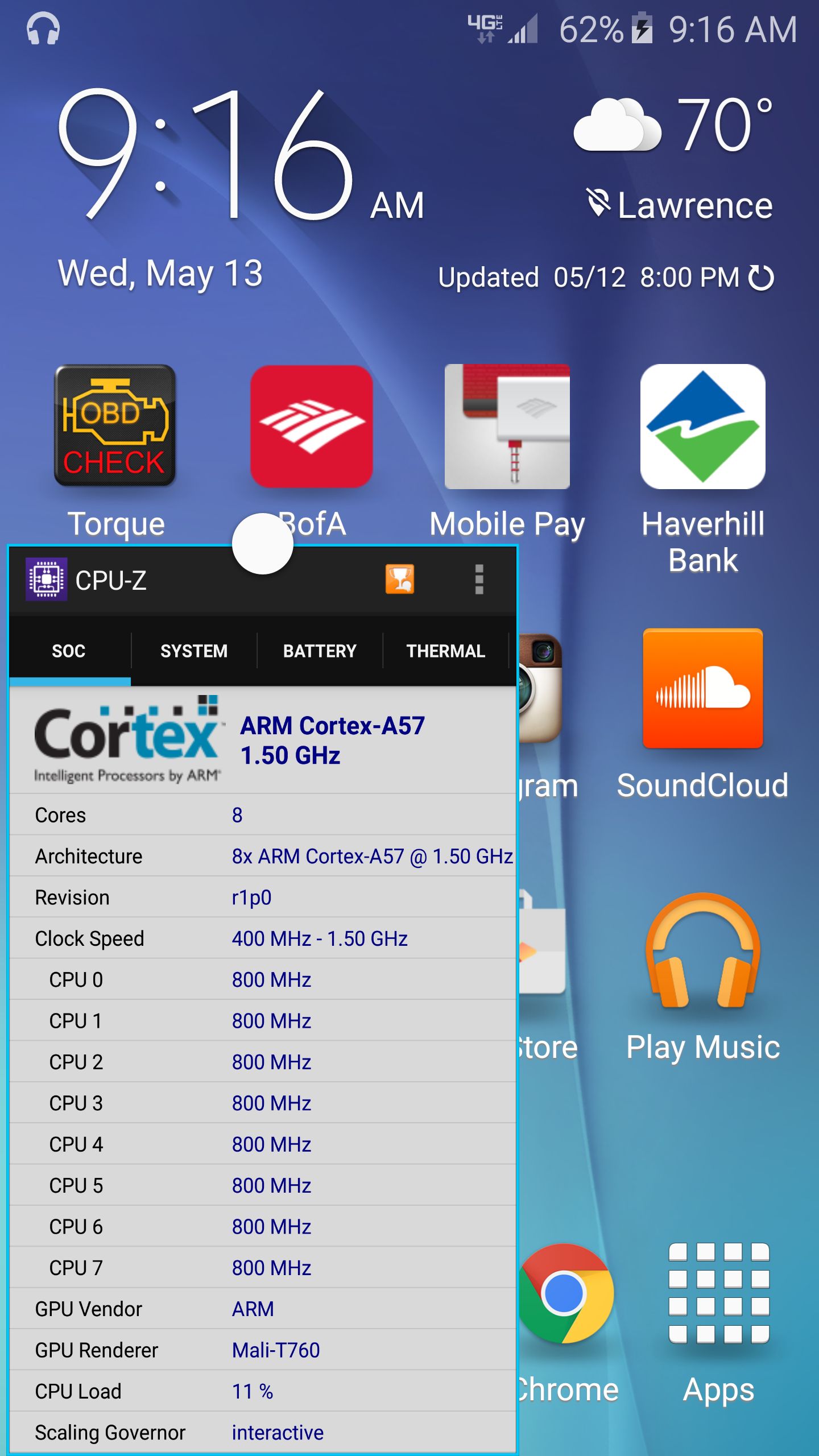The image size is (819, 1456).
Task: Launch Haverhill Bank app
Action: point(703,427)
